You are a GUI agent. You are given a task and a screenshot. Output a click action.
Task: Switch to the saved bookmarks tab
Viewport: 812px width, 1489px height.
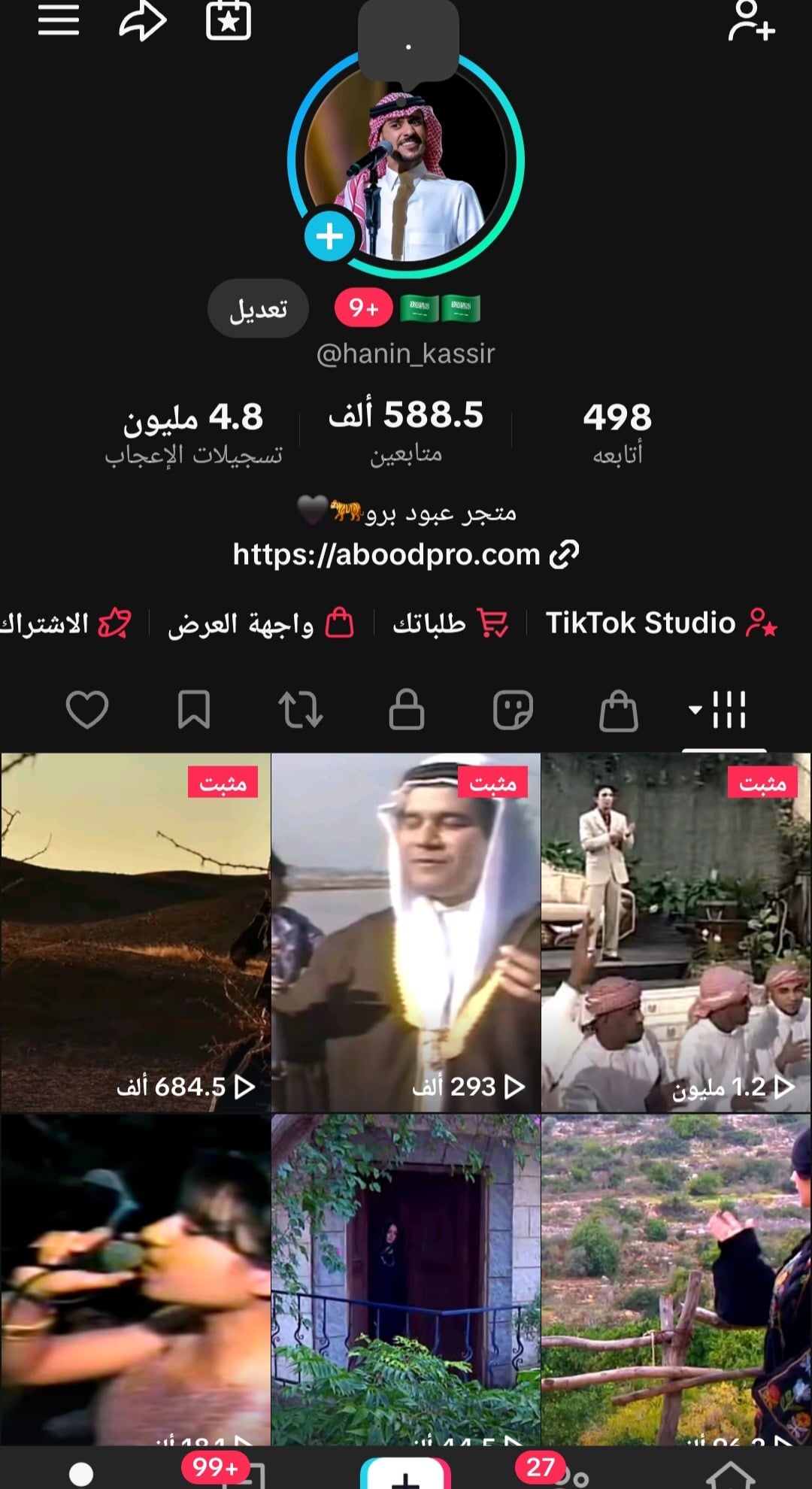193,709
